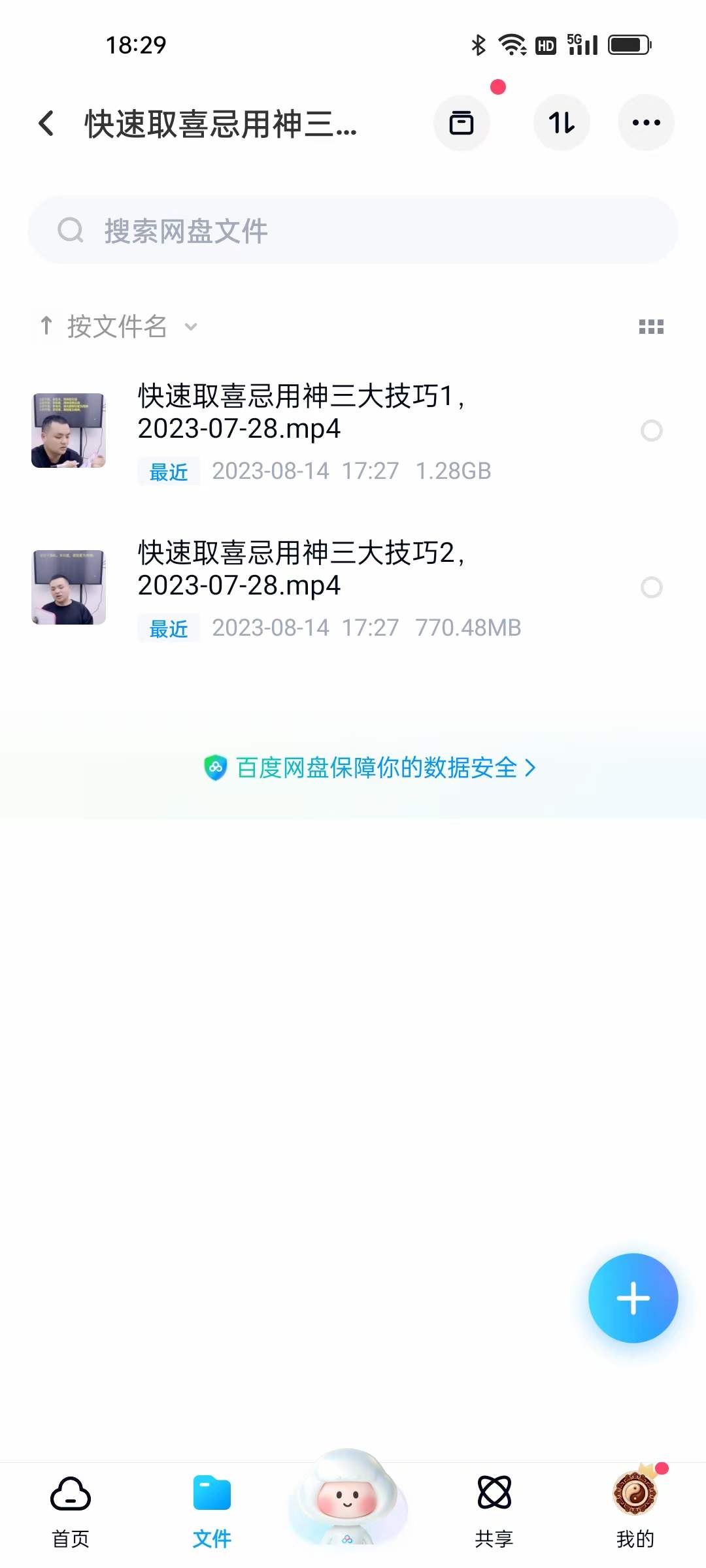This screenshot has height=1568, width=706.
Task: Select checkbox for 快速取喜忌用神三大技巧1 video
Action: coord(652,431)
